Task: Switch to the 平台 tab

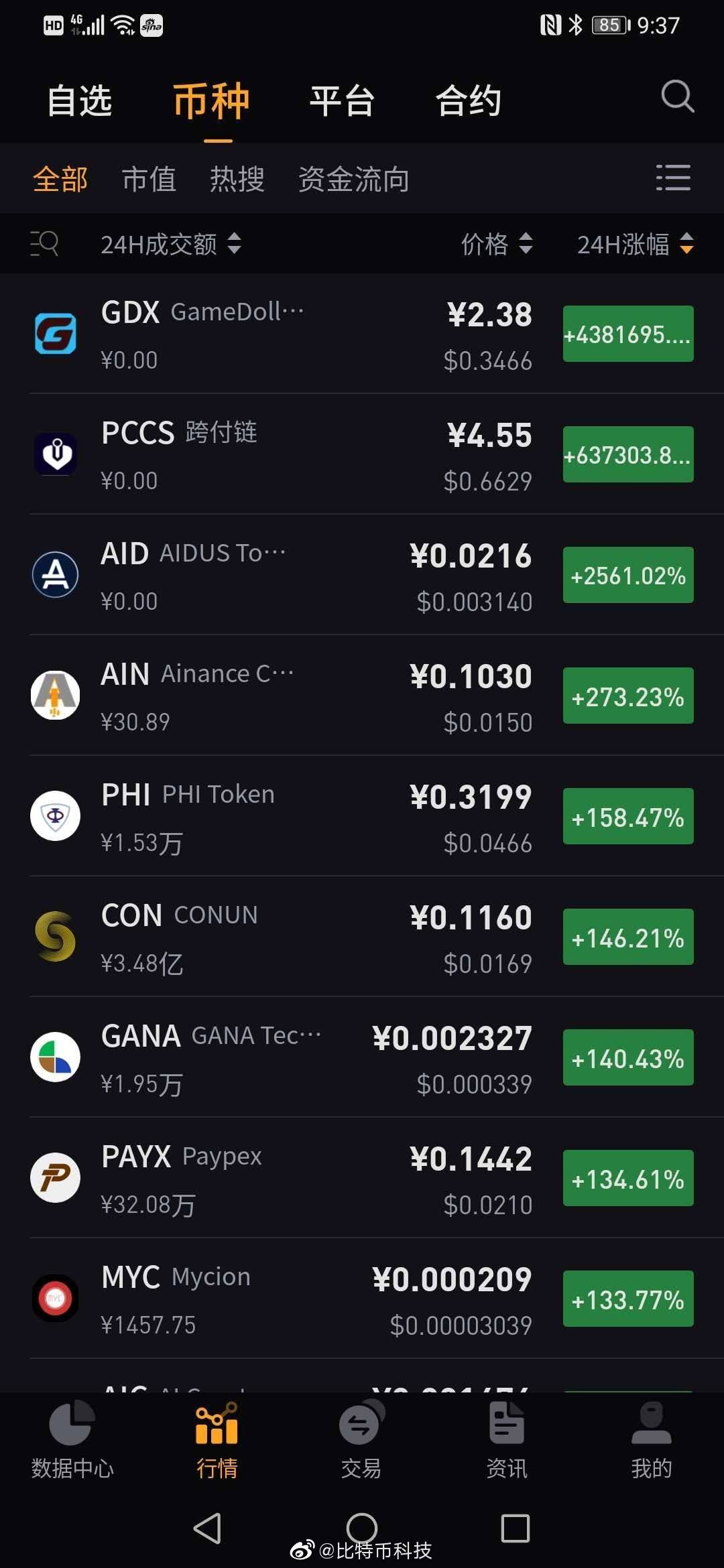Action: [x=342, y=101]
